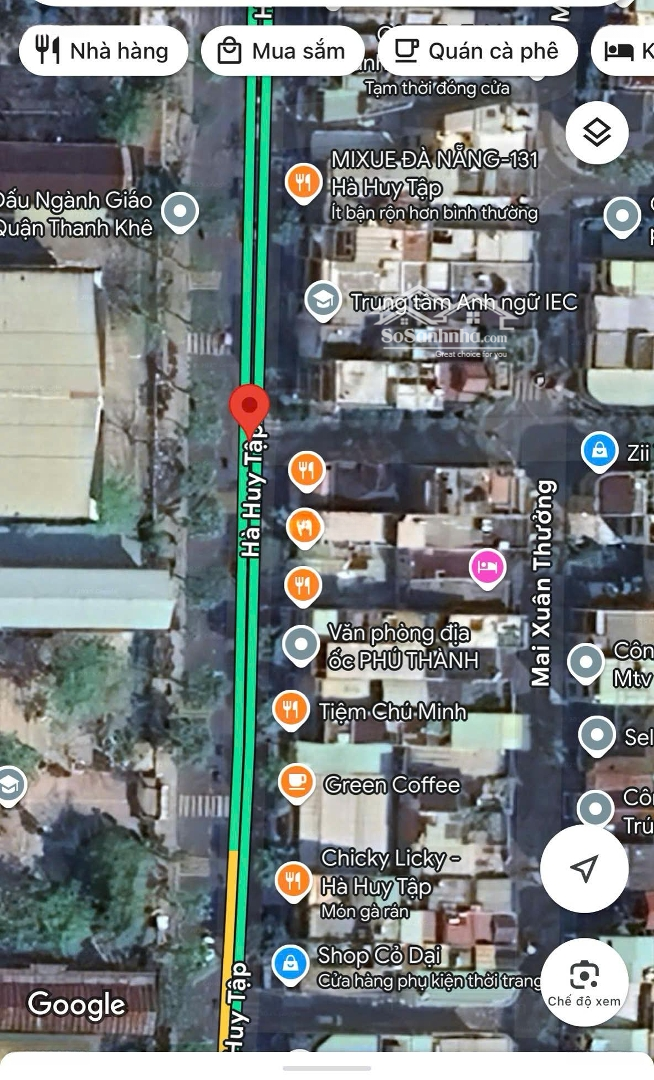The height and width of the screenshot is (1080, 654).
Task: Tap the red dropped pin
Action: pyautogui.click(x=249, y=411)
